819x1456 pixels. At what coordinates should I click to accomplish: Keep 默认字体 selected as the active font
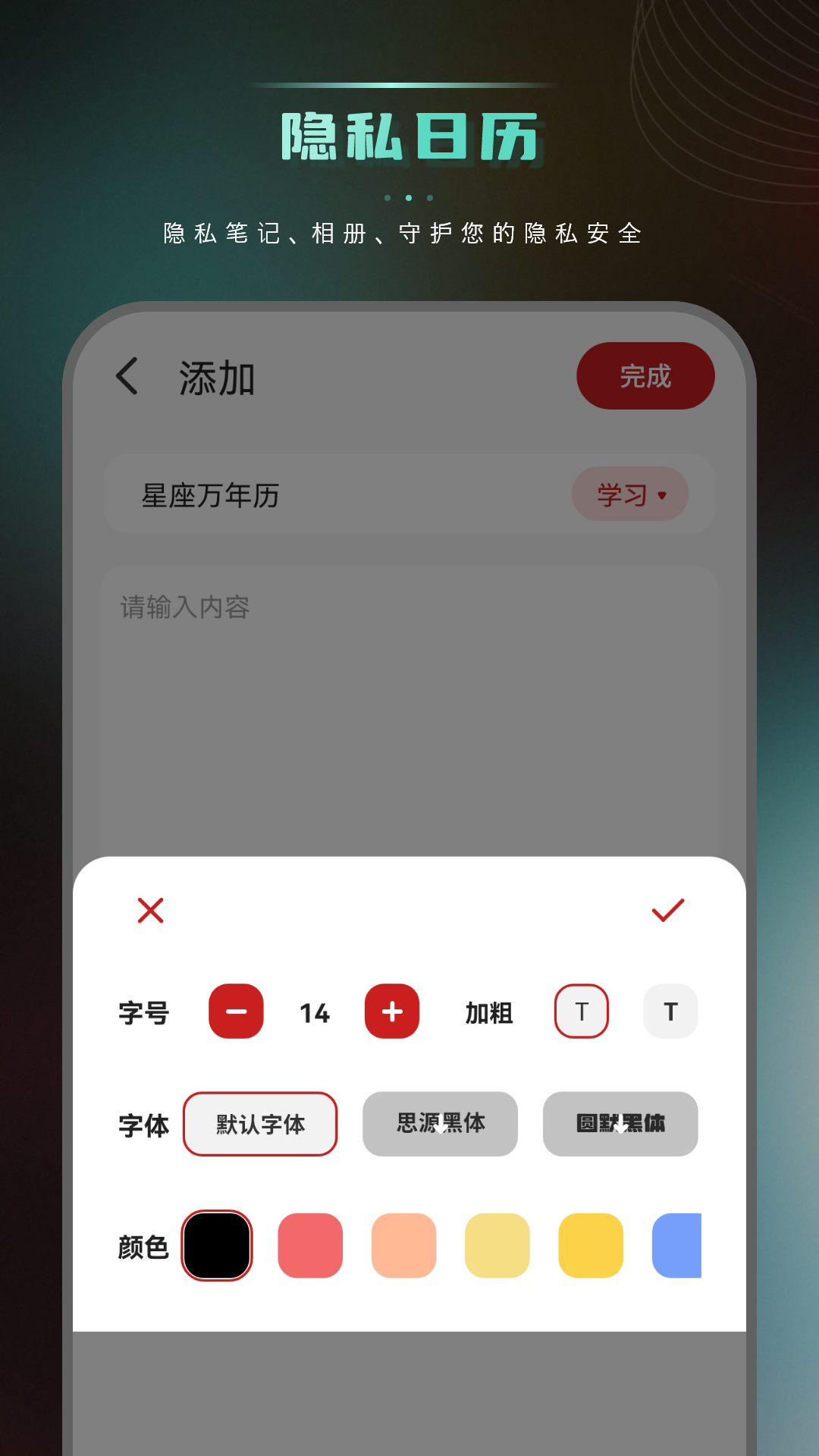click(260, 1125)
